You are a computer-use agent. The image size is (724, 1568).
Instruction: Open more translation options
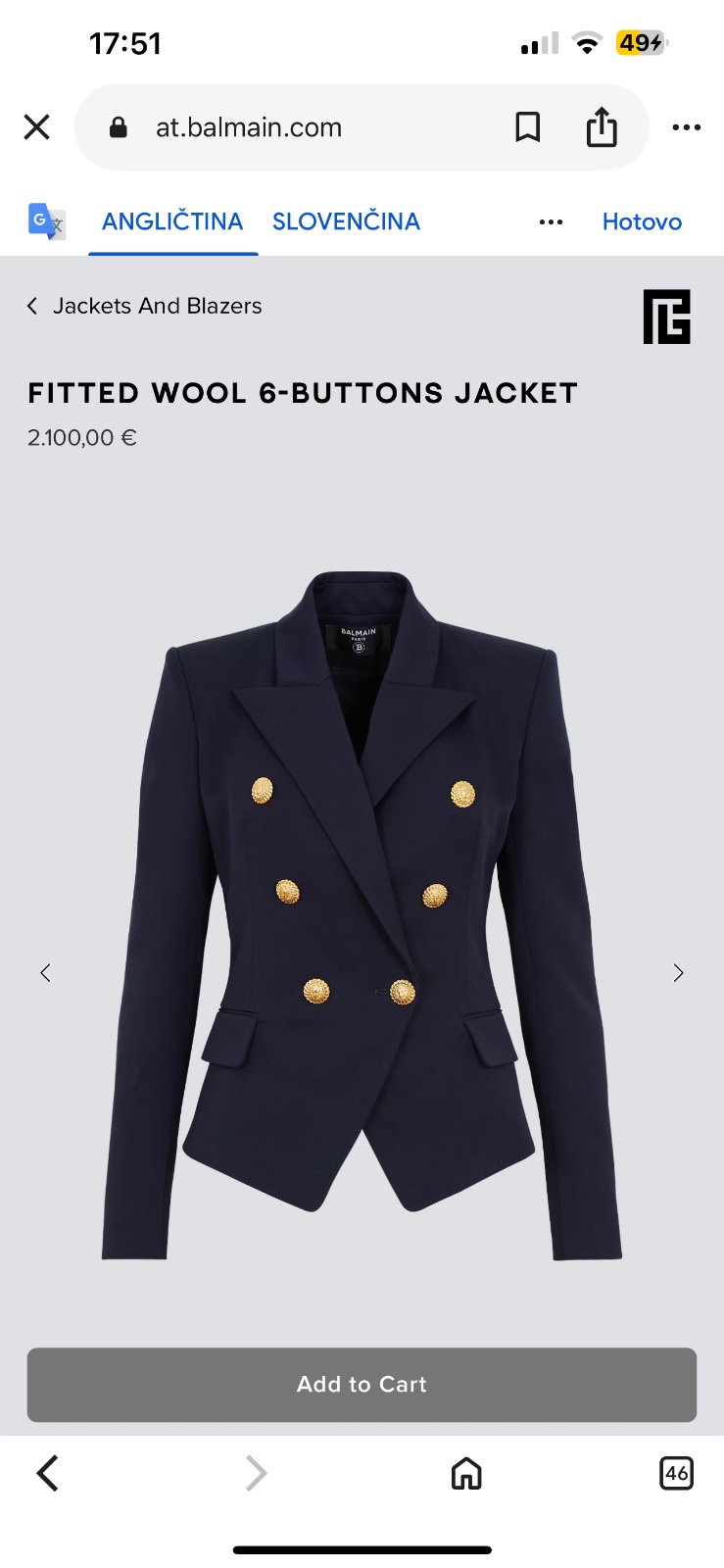[551, 222]
